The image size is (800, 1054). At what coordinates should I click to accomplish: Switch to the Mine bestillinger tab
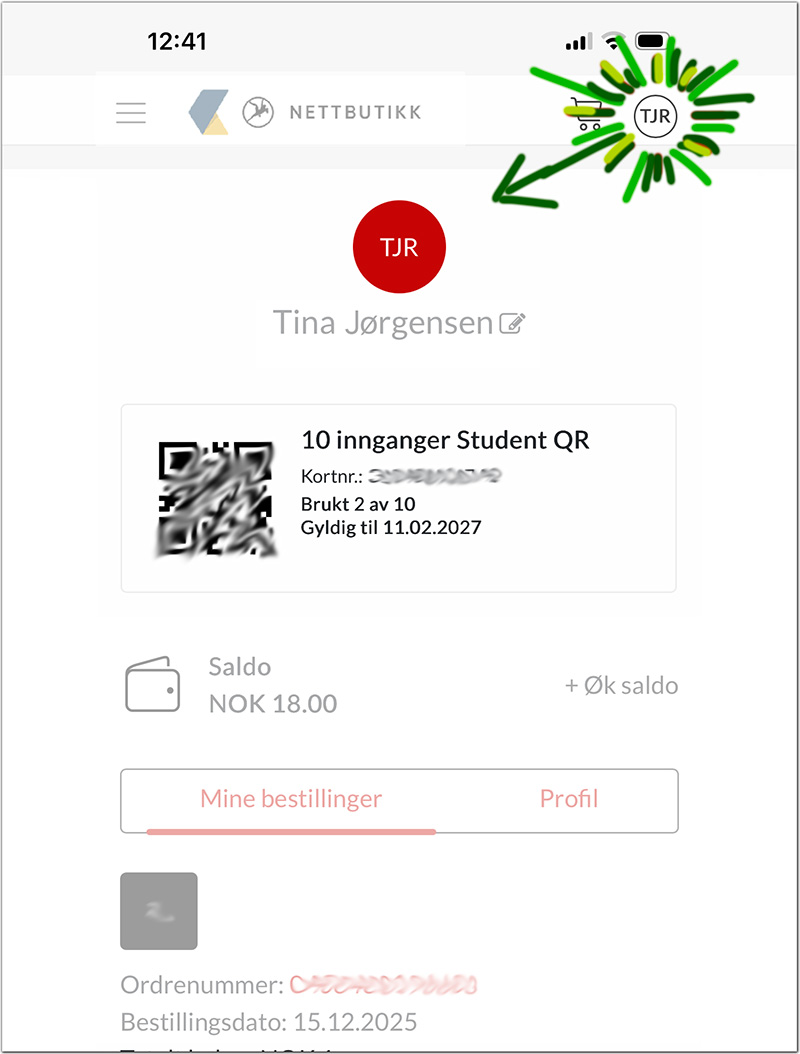(291, 799)
